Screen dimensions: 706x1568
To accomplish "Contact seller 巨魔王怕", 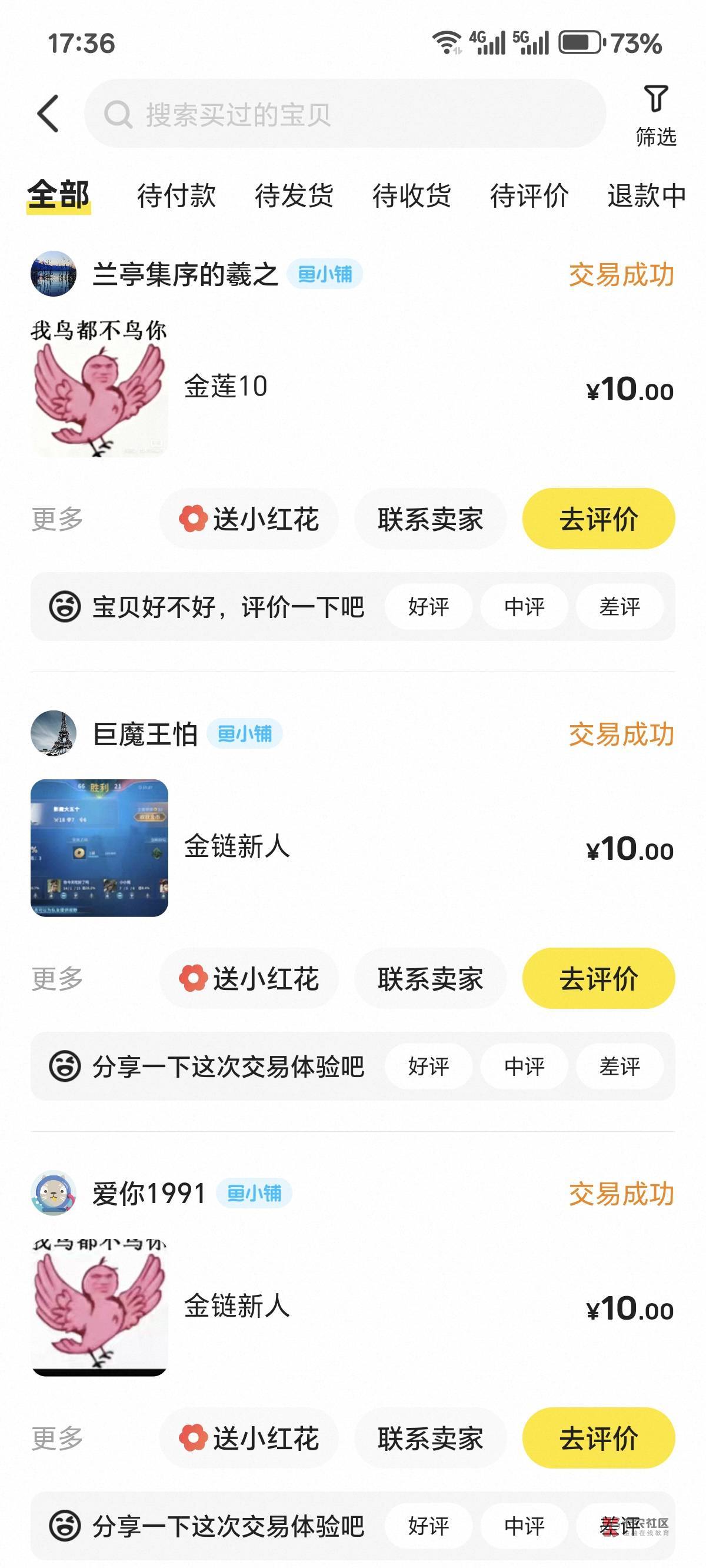I will [429, 979].
